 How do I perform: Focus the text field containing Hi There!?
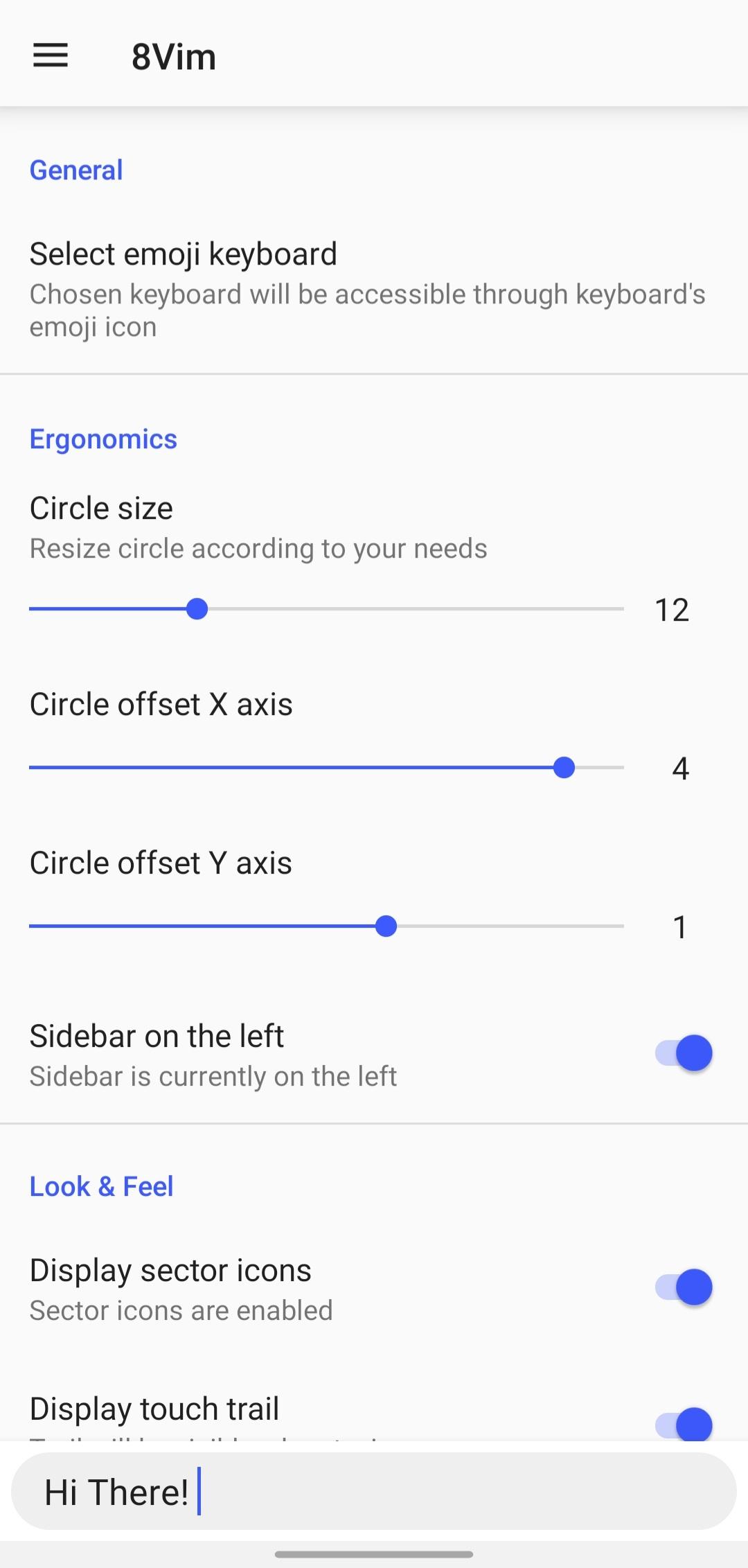(374, 1492)
